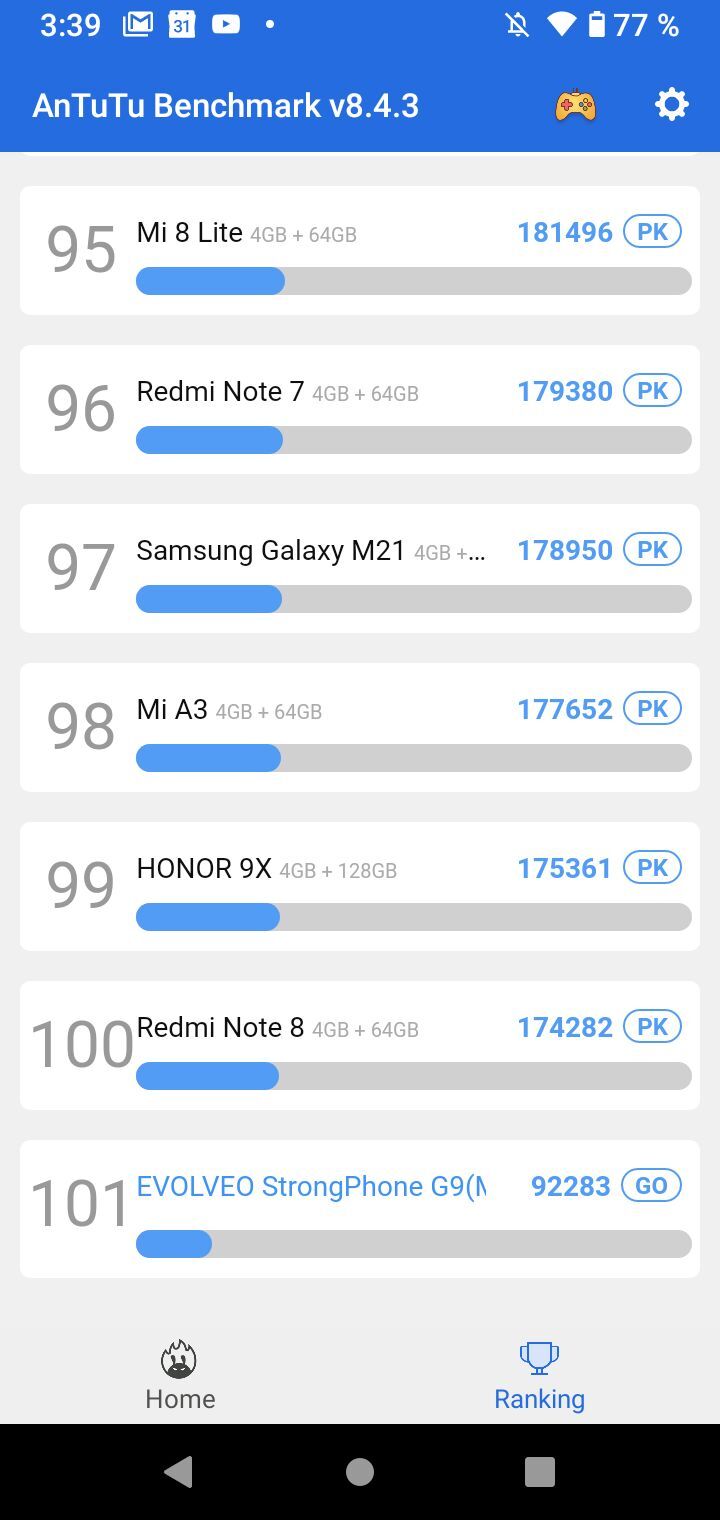Screen dimensions: 720x1520
Task: Select the Home flame icon
Action: tap(179, 1361)
